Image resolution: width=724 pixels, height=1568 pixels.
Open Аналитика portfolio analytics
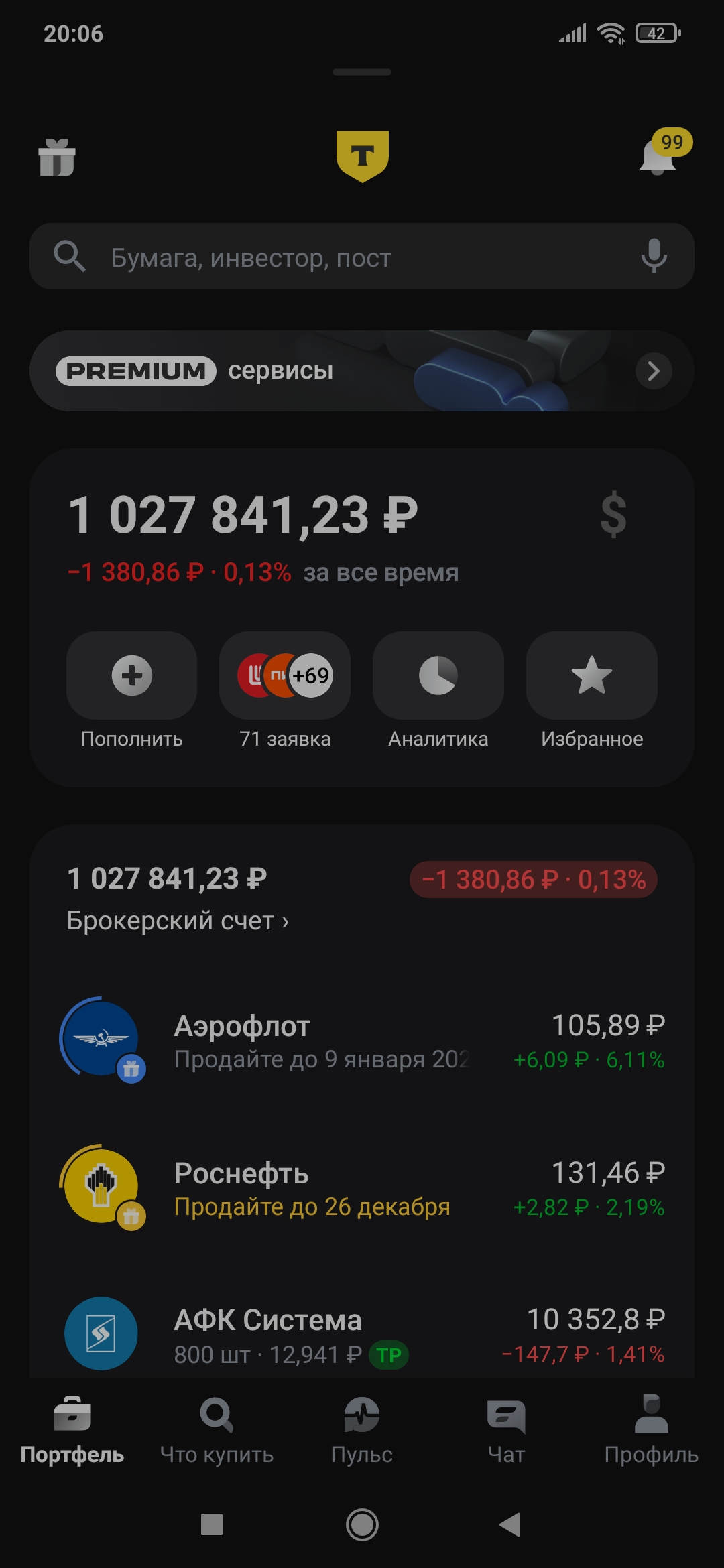[438, 676]
